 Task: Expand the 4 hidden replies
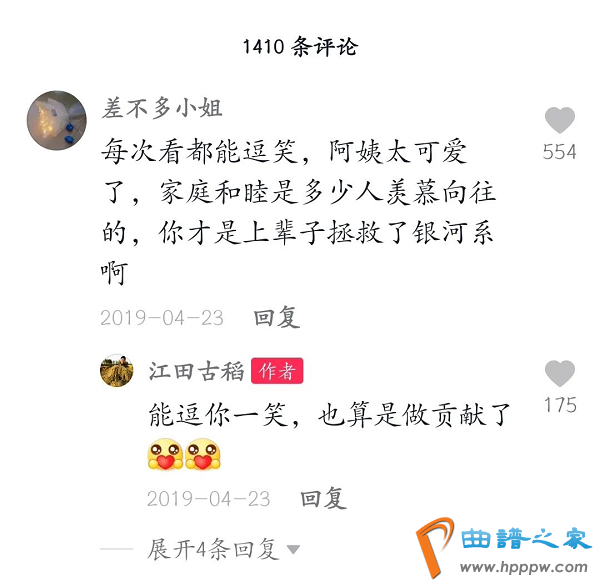point(223,549)
